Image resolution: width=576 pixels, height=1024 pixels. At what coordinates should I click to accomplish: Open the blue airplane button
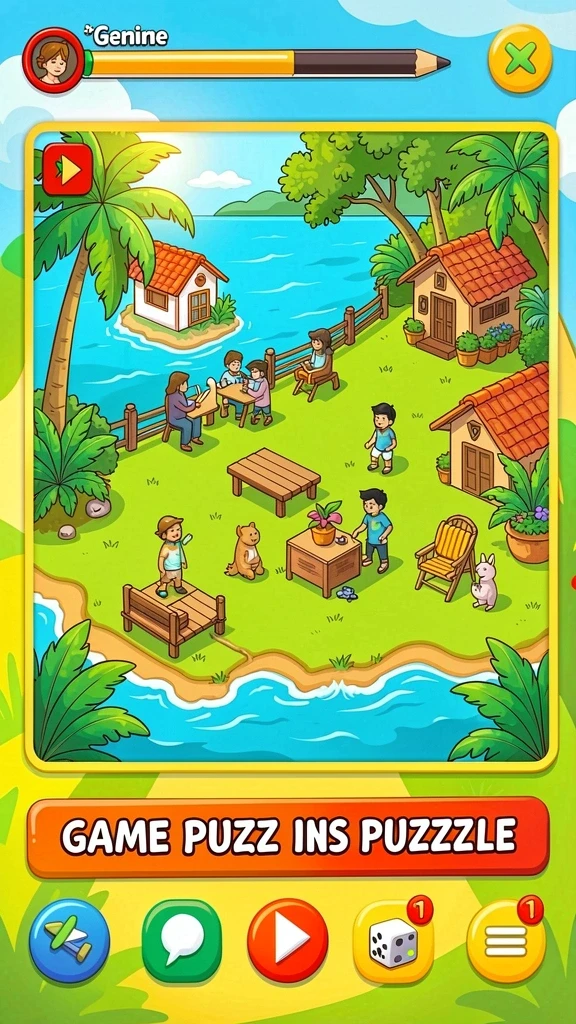69,941
